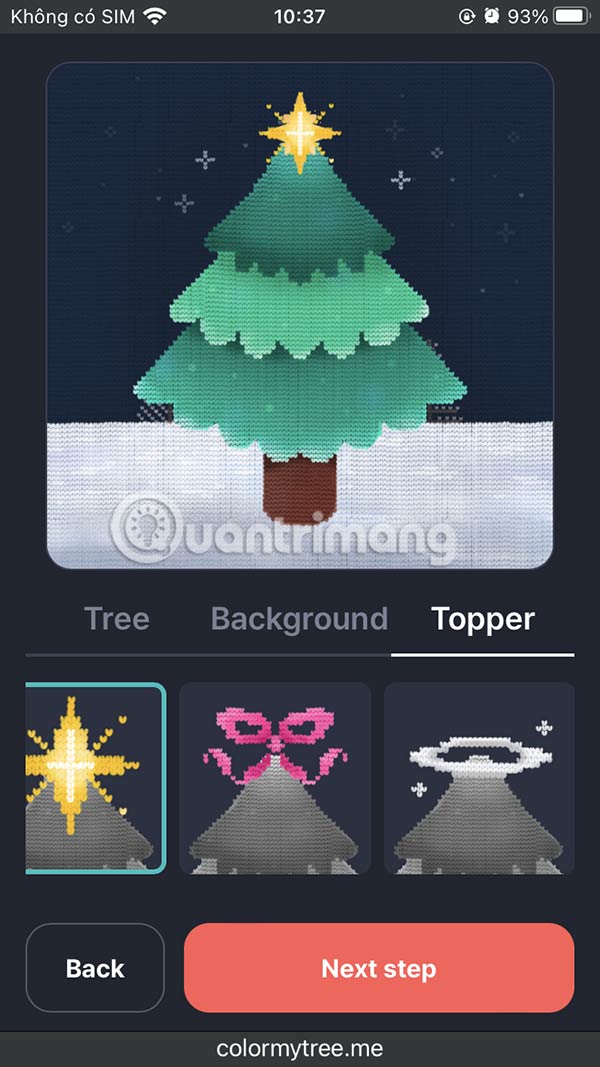Switch to the Background tab
The width and height of the screenshot is (600, 1067).
coord(299,619)
